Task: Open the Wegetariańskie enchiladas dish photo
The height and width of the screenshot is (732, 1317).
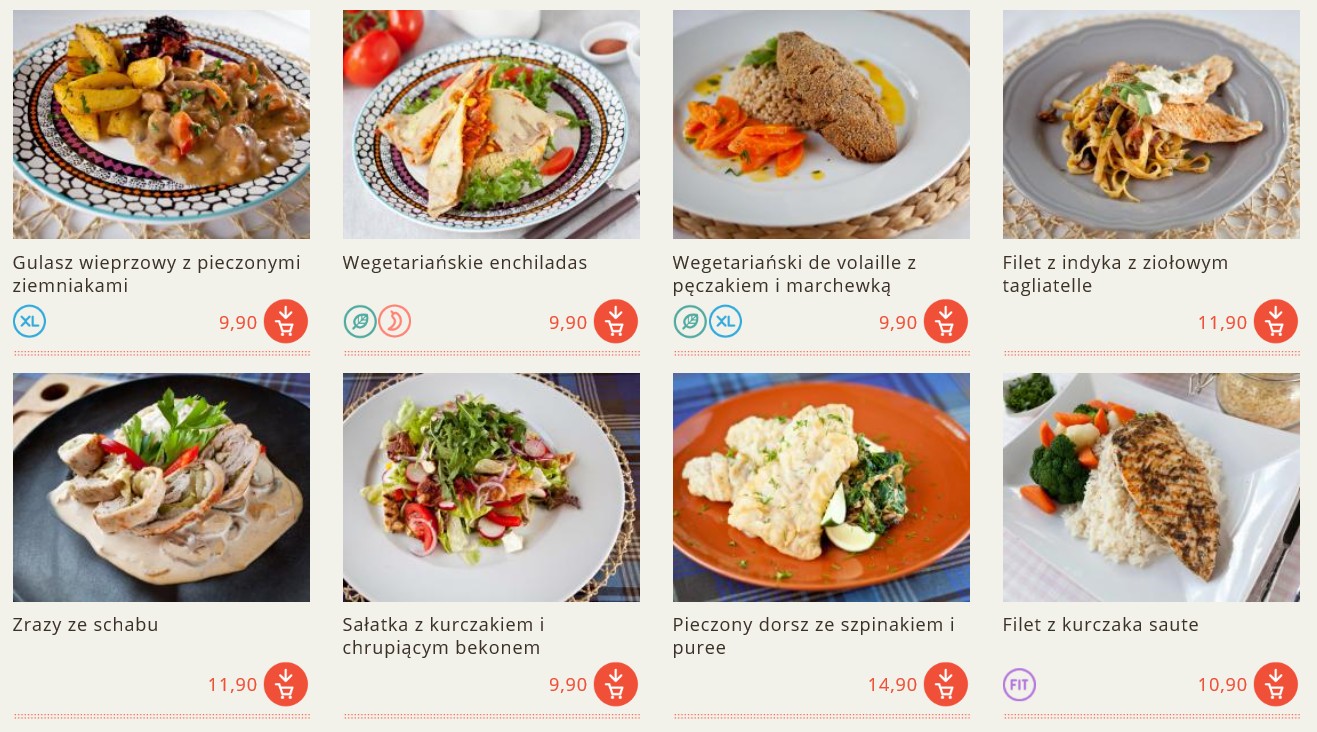Action: 491,124
